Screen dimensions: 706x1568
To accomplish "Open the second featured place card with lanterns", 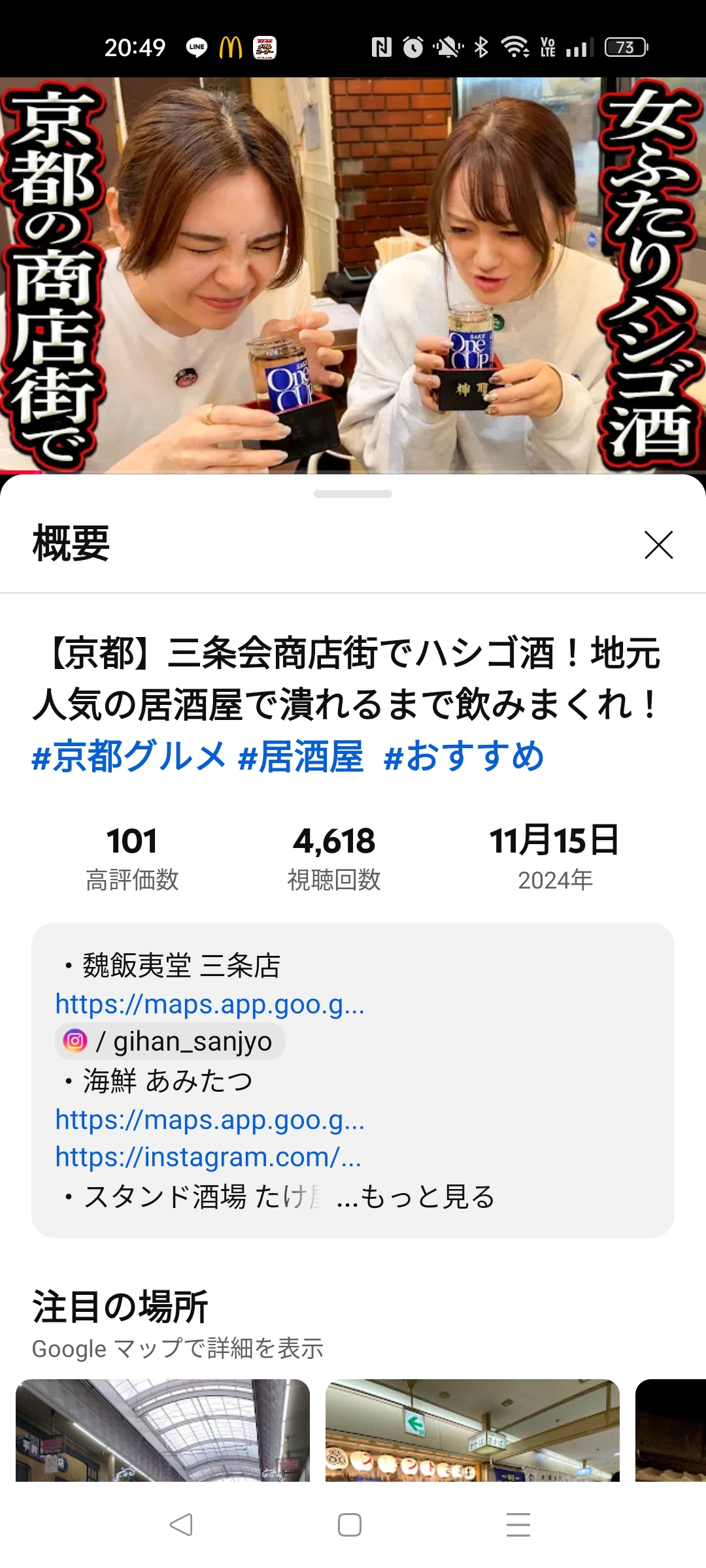I will tap(472, 1429).
